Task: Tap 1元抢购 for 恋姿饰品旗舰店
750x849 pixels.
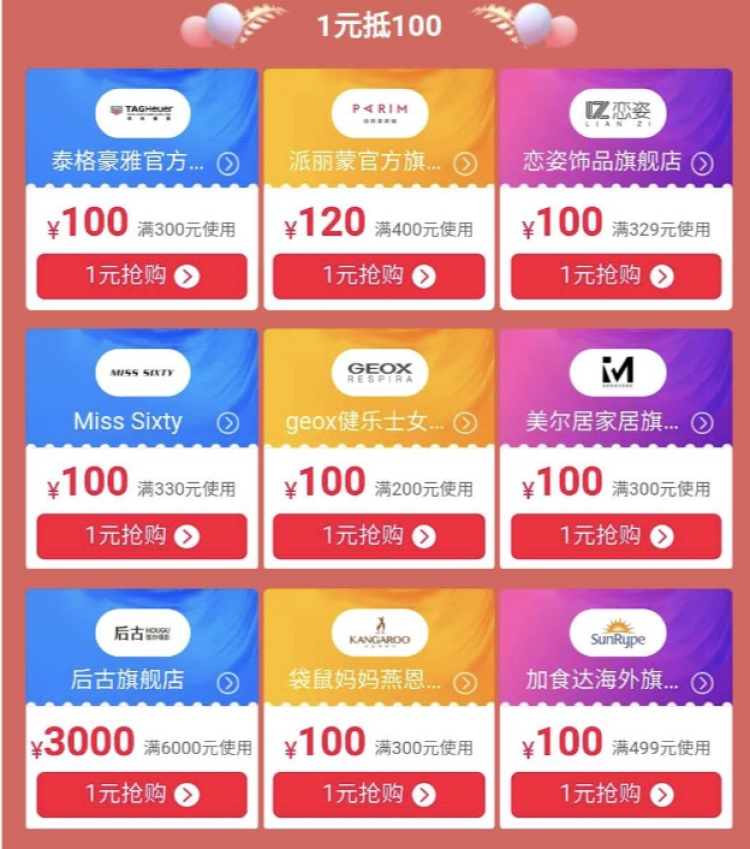Action: [615, 276]
